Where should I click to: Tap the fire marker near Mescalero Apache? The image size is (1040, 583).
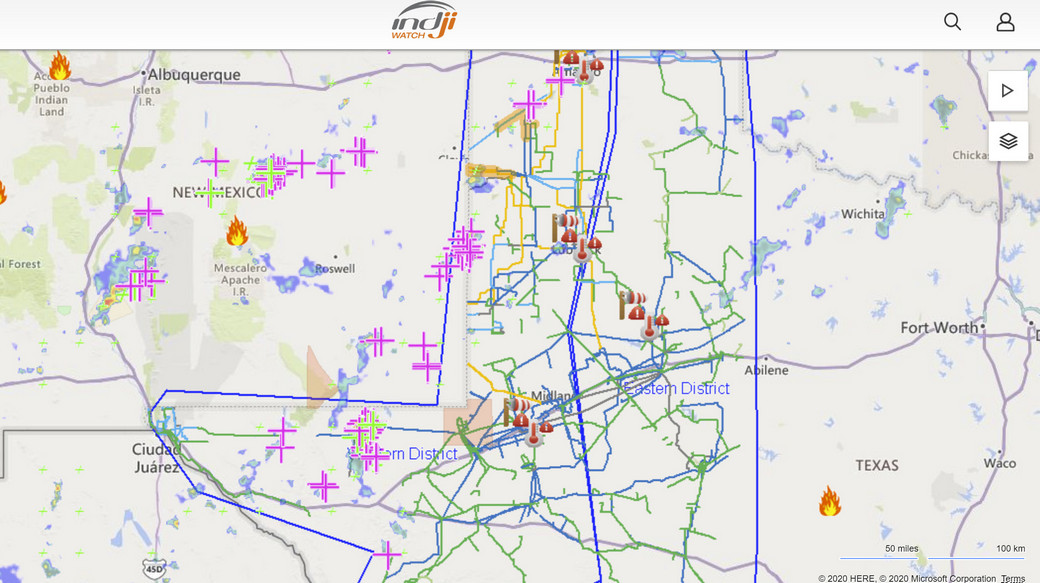(x=237, y=232)
